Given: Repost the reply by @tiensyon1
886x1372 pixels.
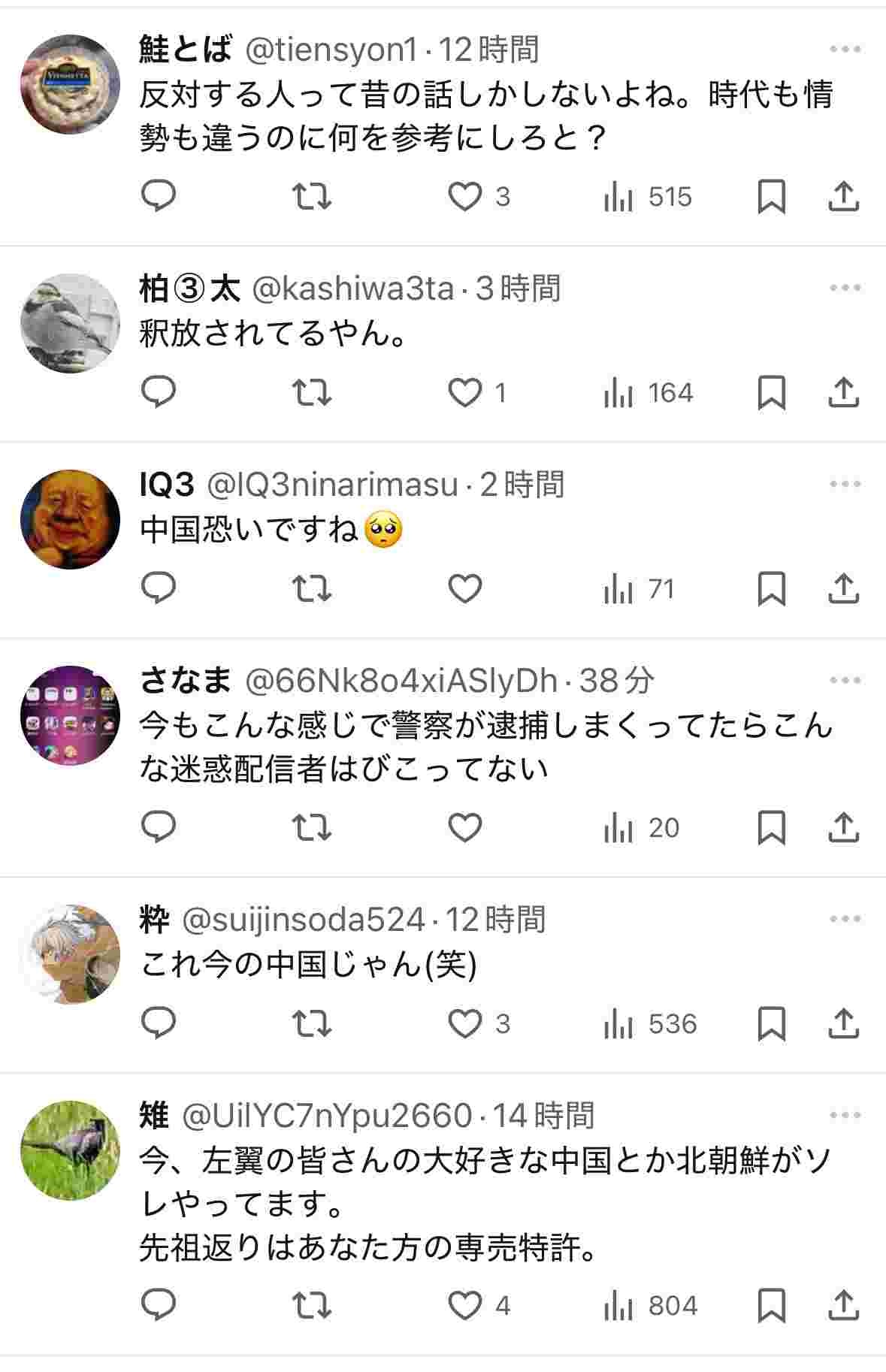Looking at the screenshot, I should (311, 197).
